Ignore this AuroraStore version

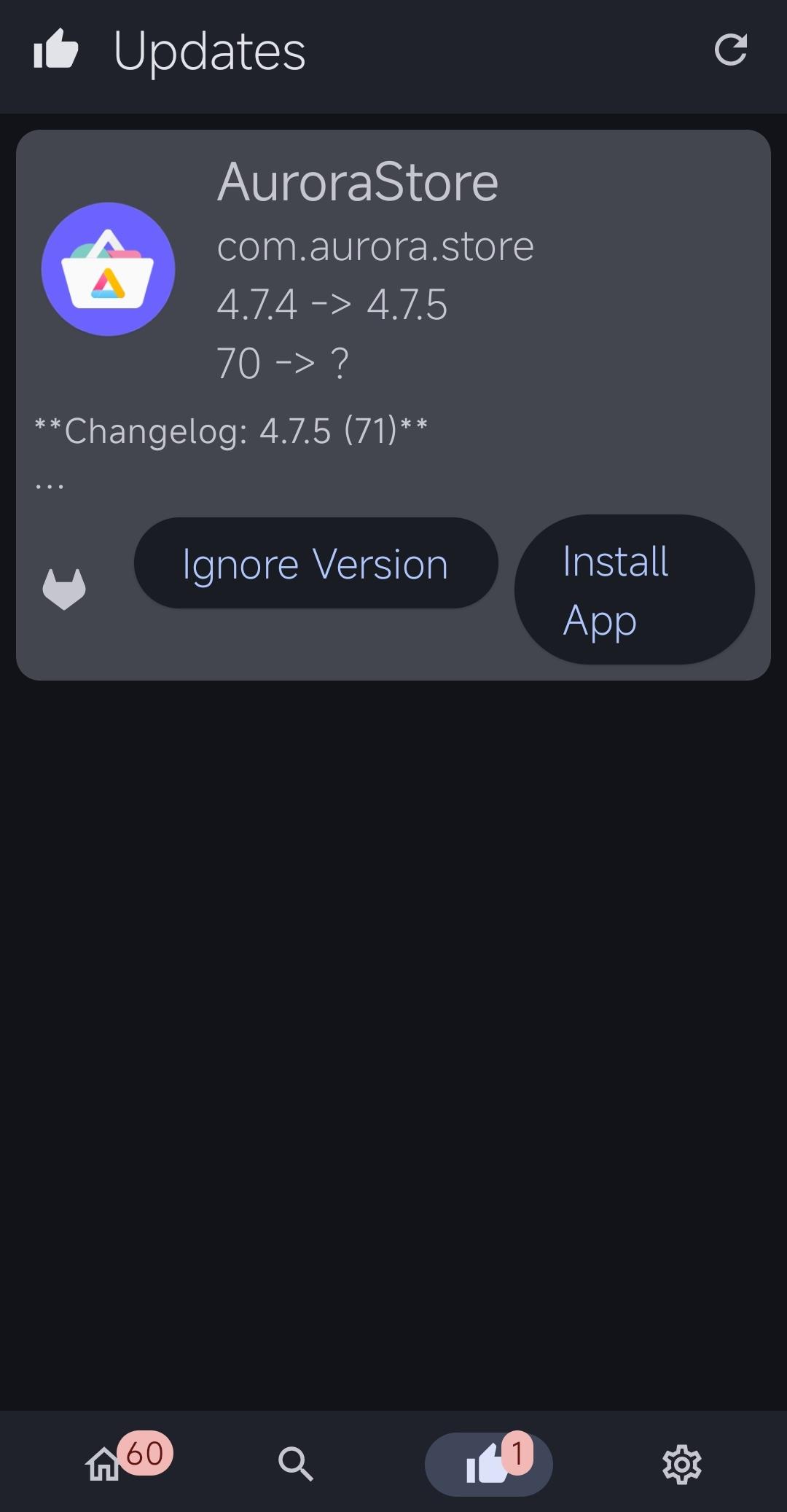[x=316, y=563]
